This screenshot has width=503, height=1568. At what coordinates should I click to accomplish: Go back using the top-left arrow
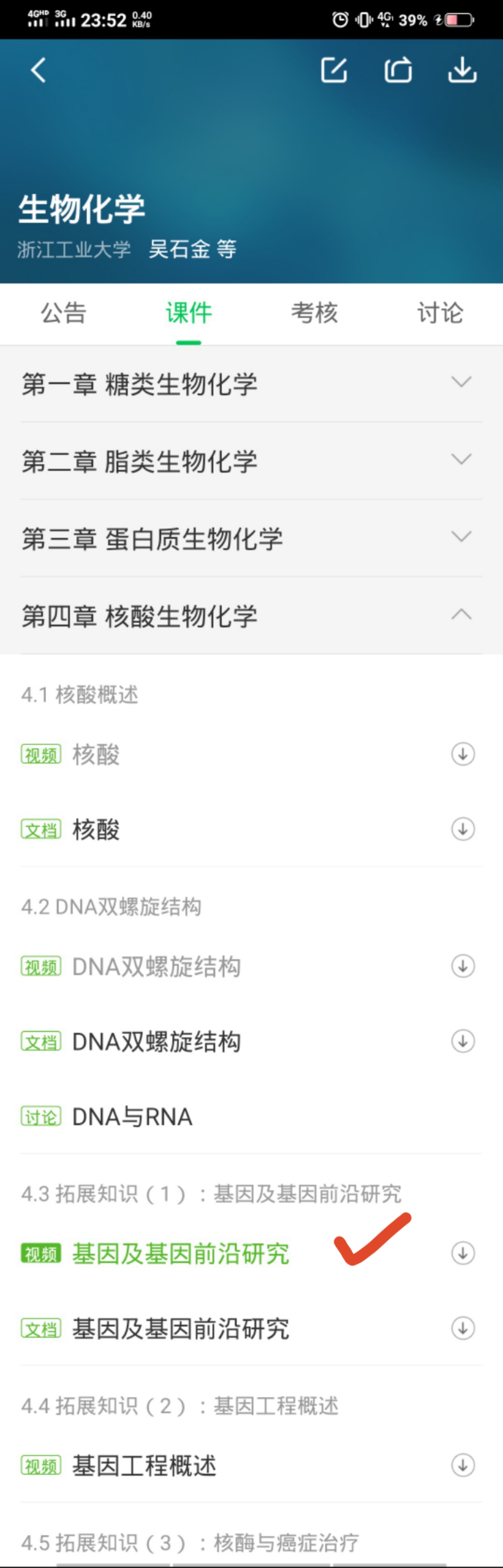pyautogui.click(x=38, y=70)
